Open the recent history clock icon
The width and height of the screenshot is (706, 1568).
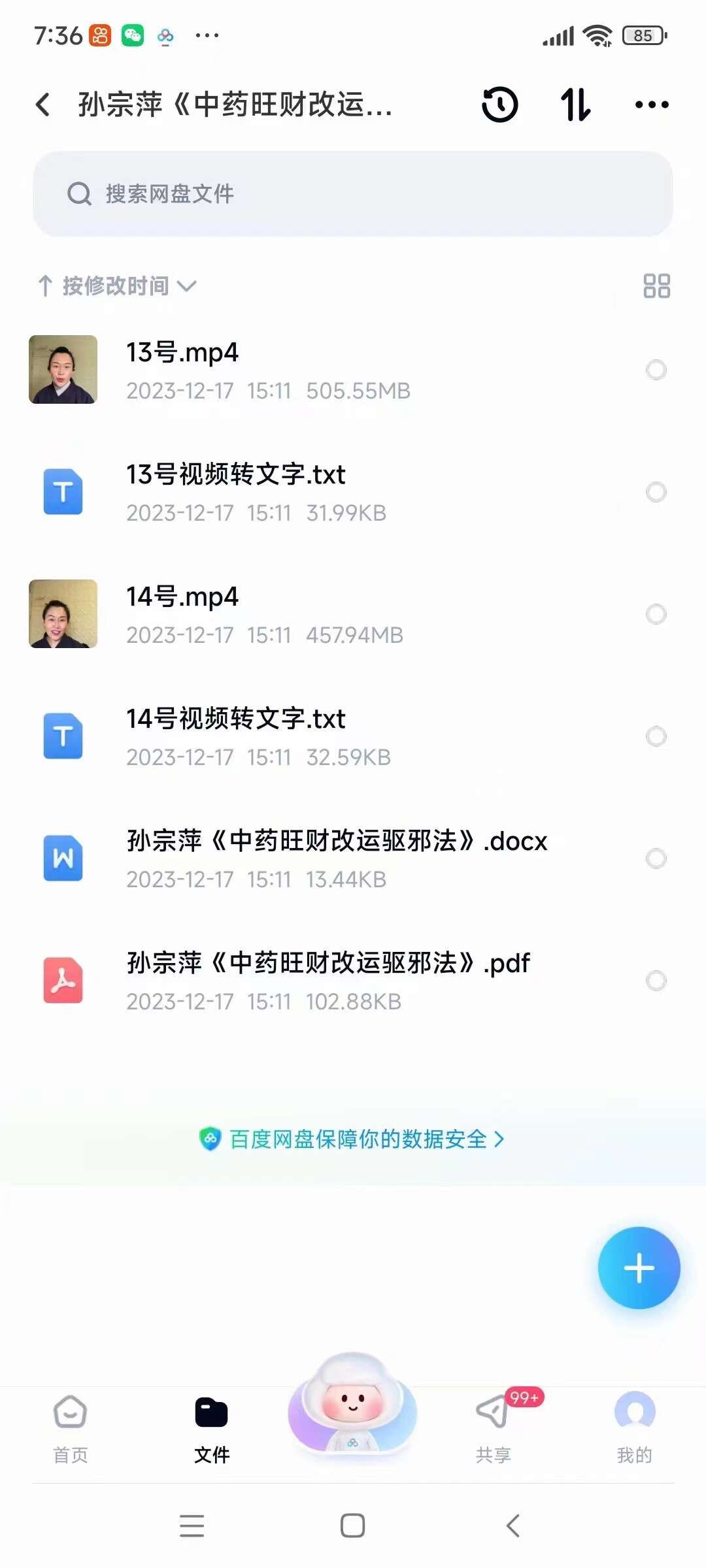[x=500, y=105]
